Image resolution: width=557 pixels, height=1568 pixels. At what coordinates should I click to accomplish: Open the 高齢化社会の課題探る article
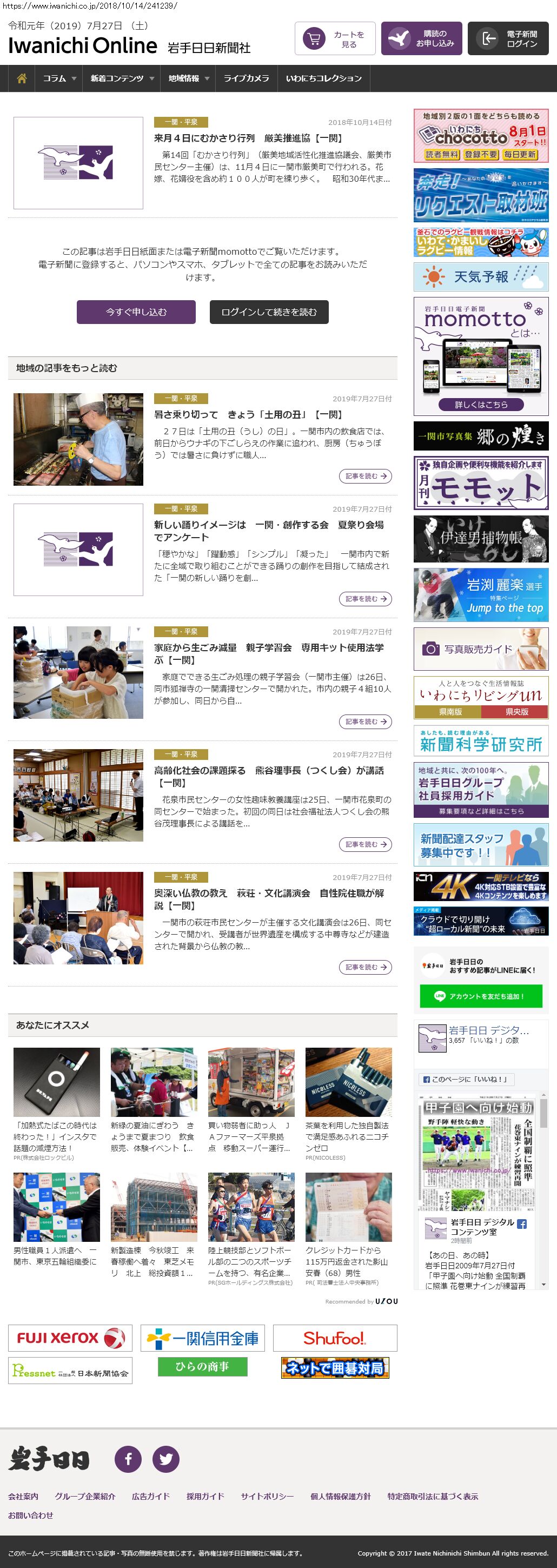coord(268,776)
